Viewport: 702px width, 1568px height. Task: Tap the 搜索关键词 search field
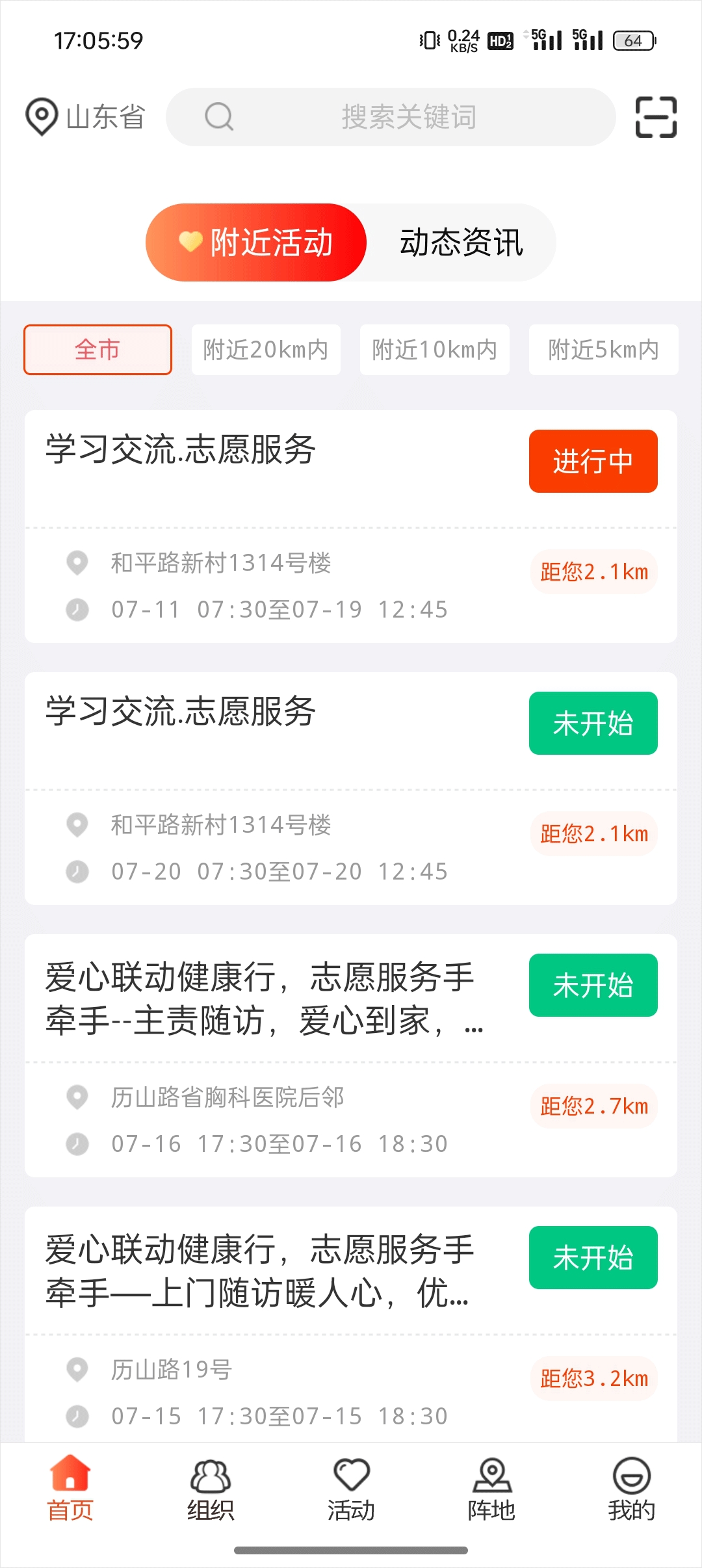click(x=391, y=117)
